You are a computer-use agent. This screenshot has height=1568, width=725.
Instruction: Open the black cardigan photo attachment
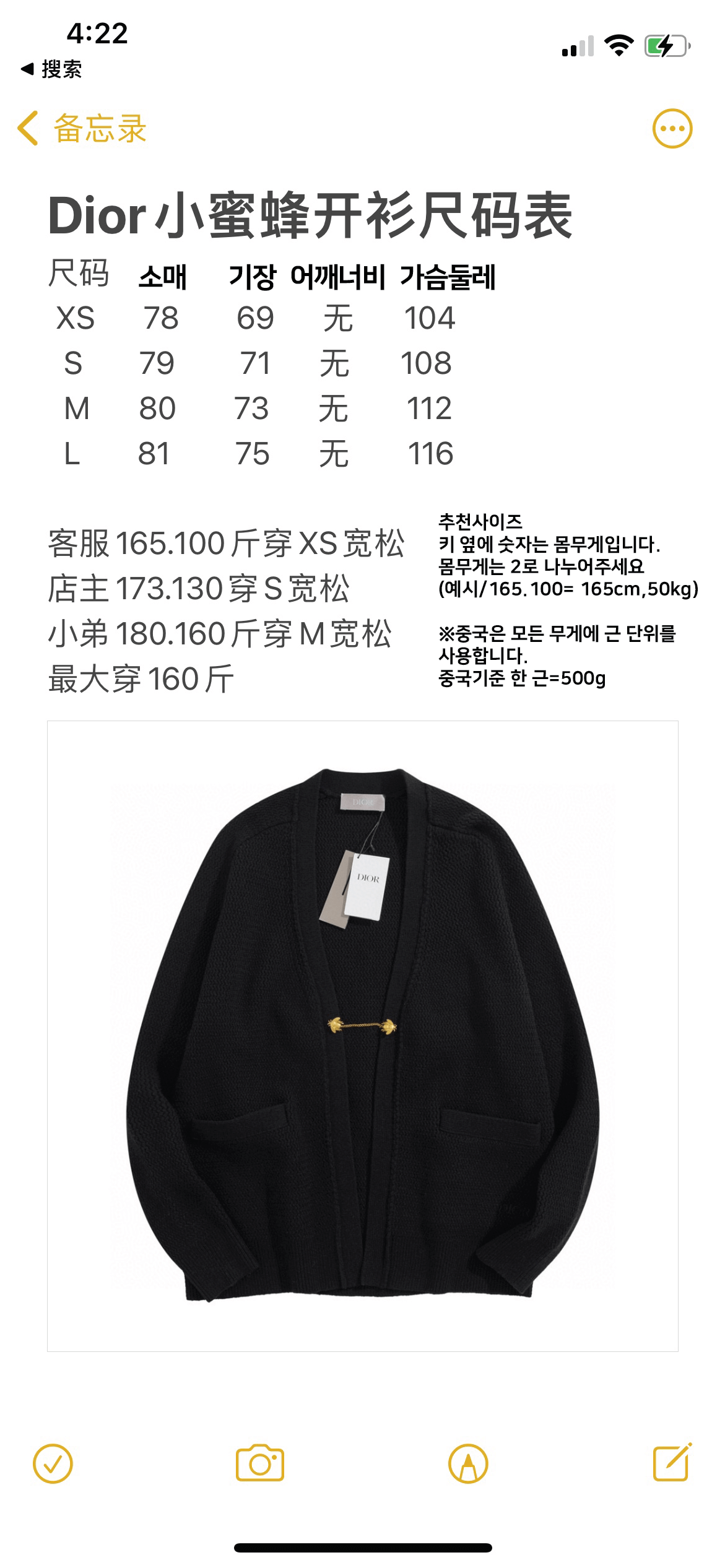(x=363, y=1036)
